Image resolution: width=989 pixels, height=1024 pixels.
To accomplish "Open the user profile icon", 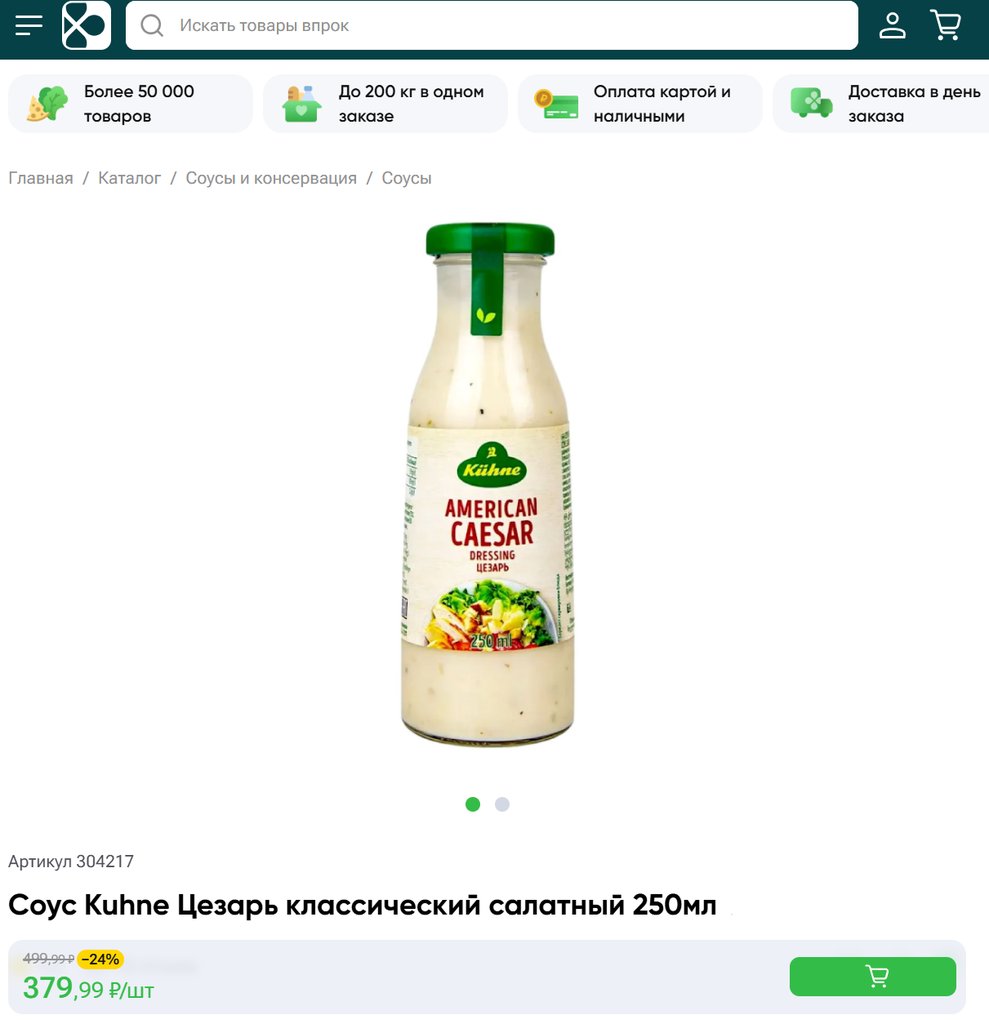I will tap(892, 25).
